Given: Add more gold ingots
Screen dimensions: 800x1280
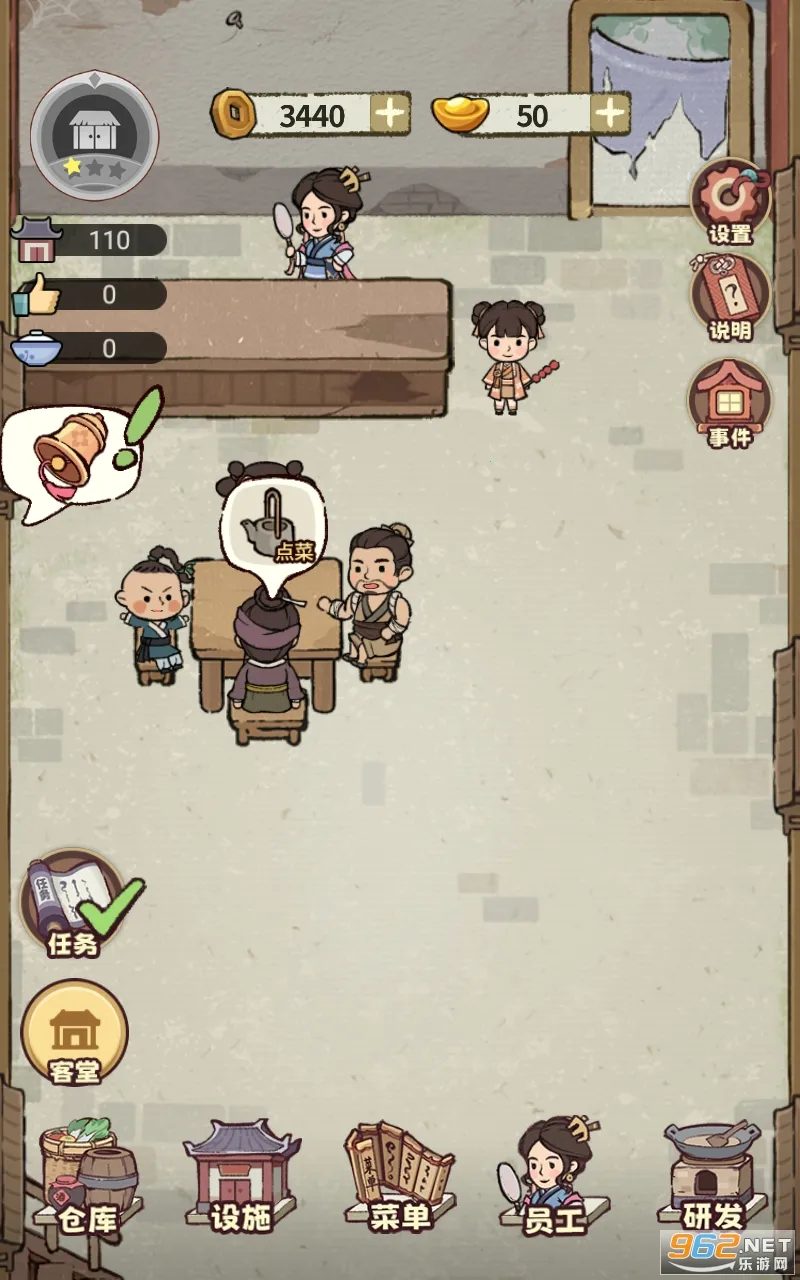Looking at the screenshot, I should click(x=609, y=115).
